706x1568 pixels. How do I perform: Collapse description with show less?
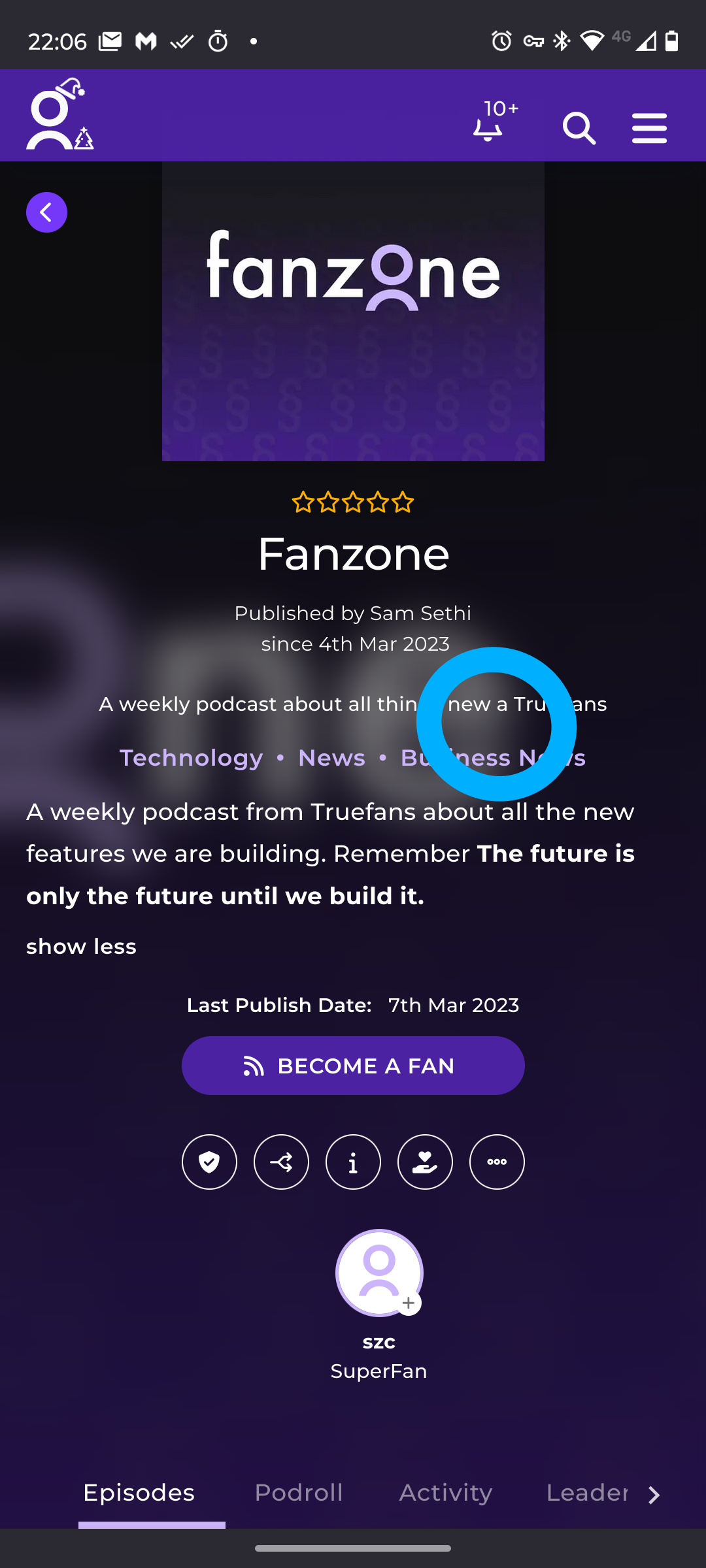[x=81, y=947]
